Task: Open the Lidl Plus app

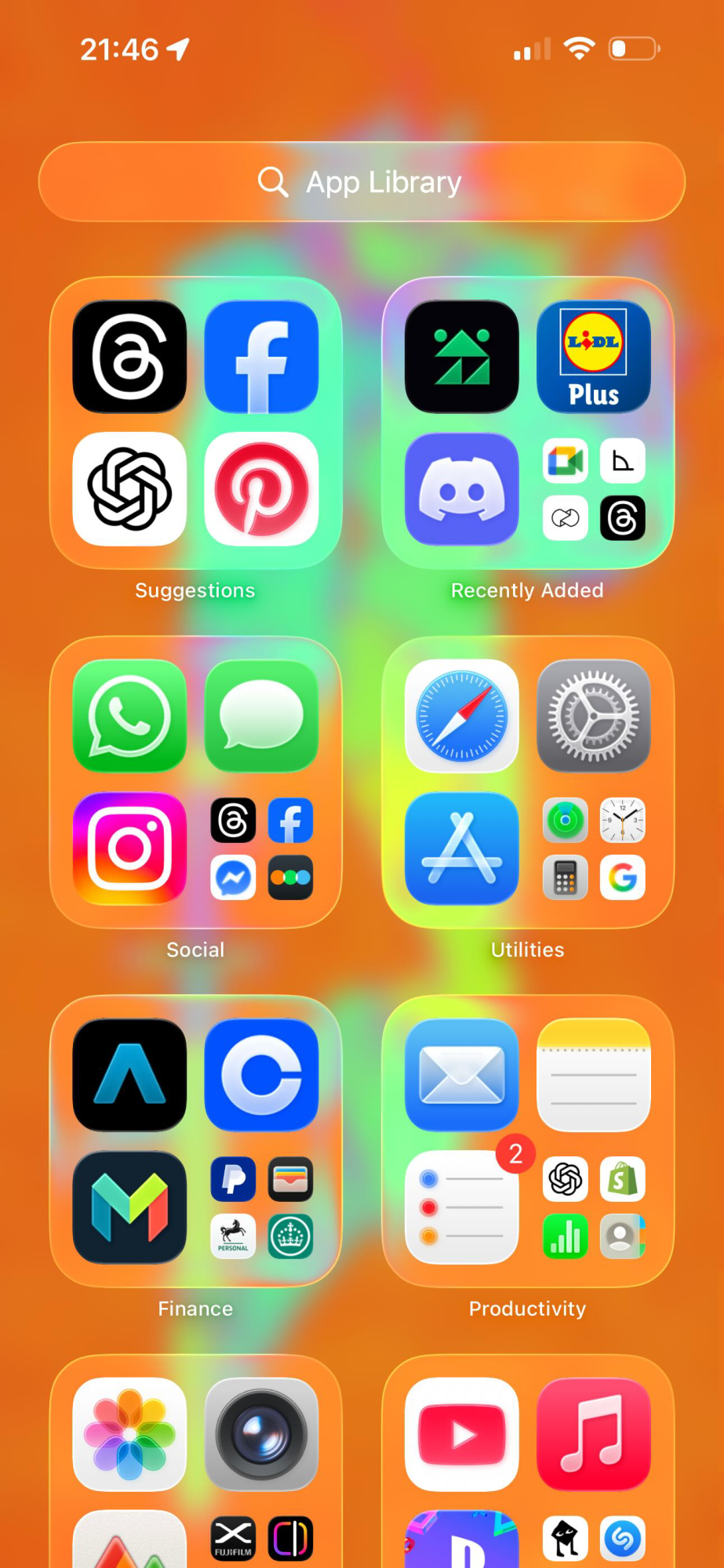Action: pyautogui.click(x=594, y=357)
